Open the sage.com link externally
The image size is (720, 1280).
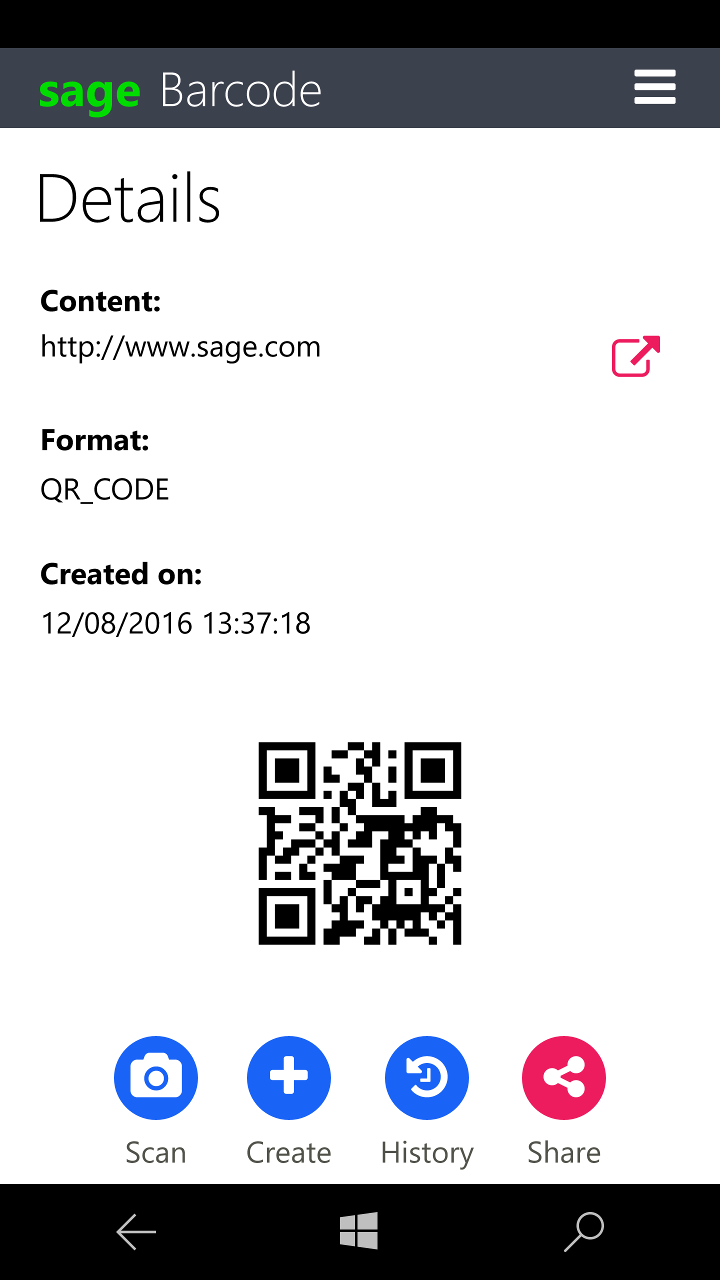(x=636, y=357)
